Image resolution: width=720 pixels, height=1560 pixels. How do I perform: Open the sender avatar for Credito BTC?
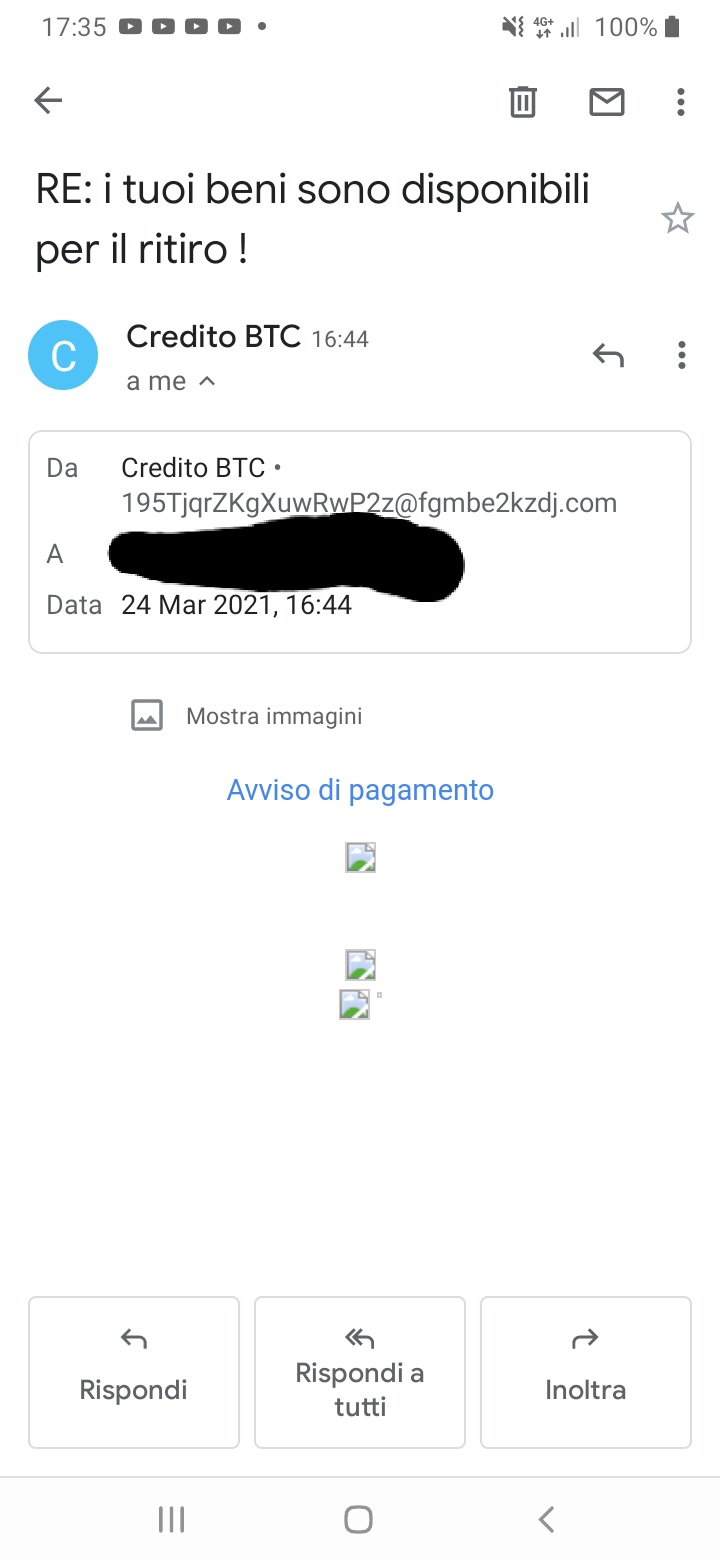[x=63, y=355]
